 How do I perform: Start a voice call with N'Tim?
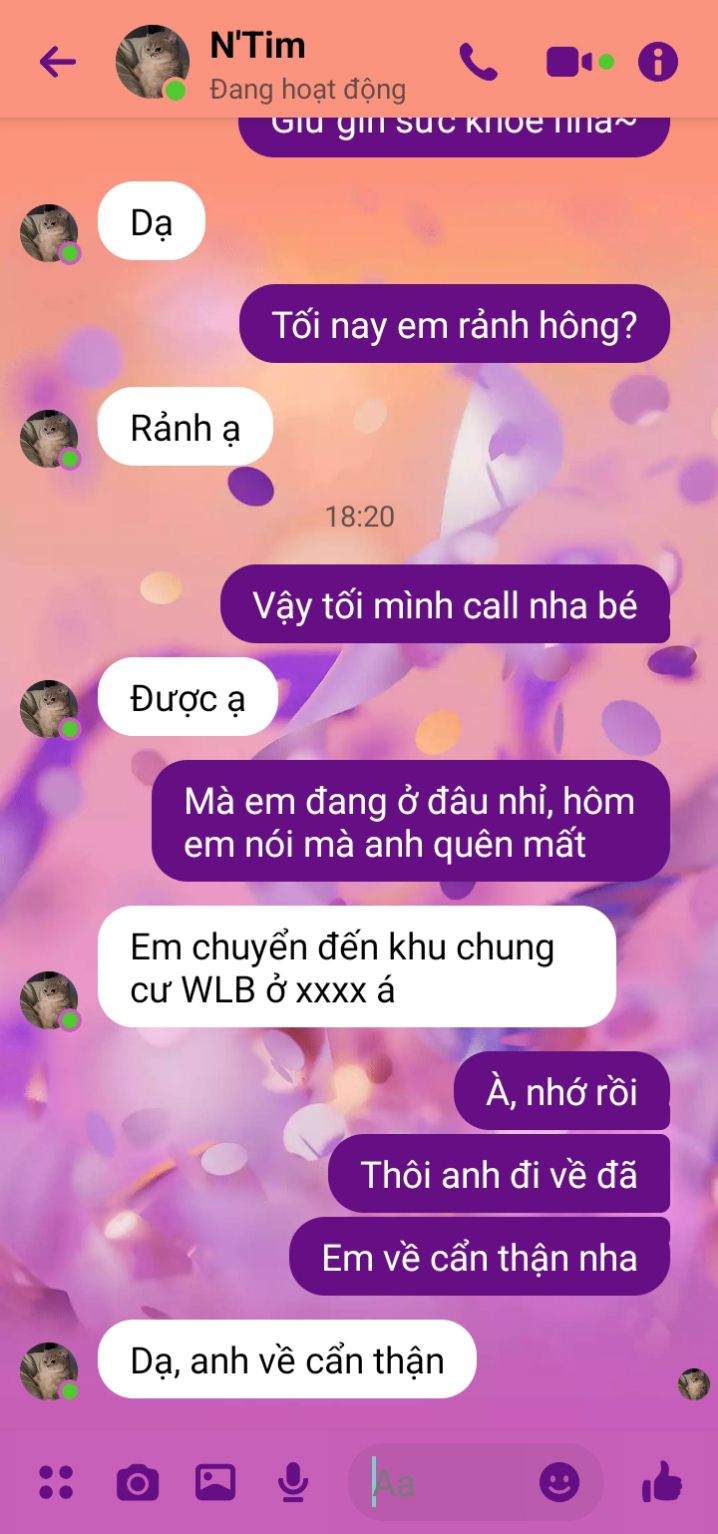tap(478, 63)
